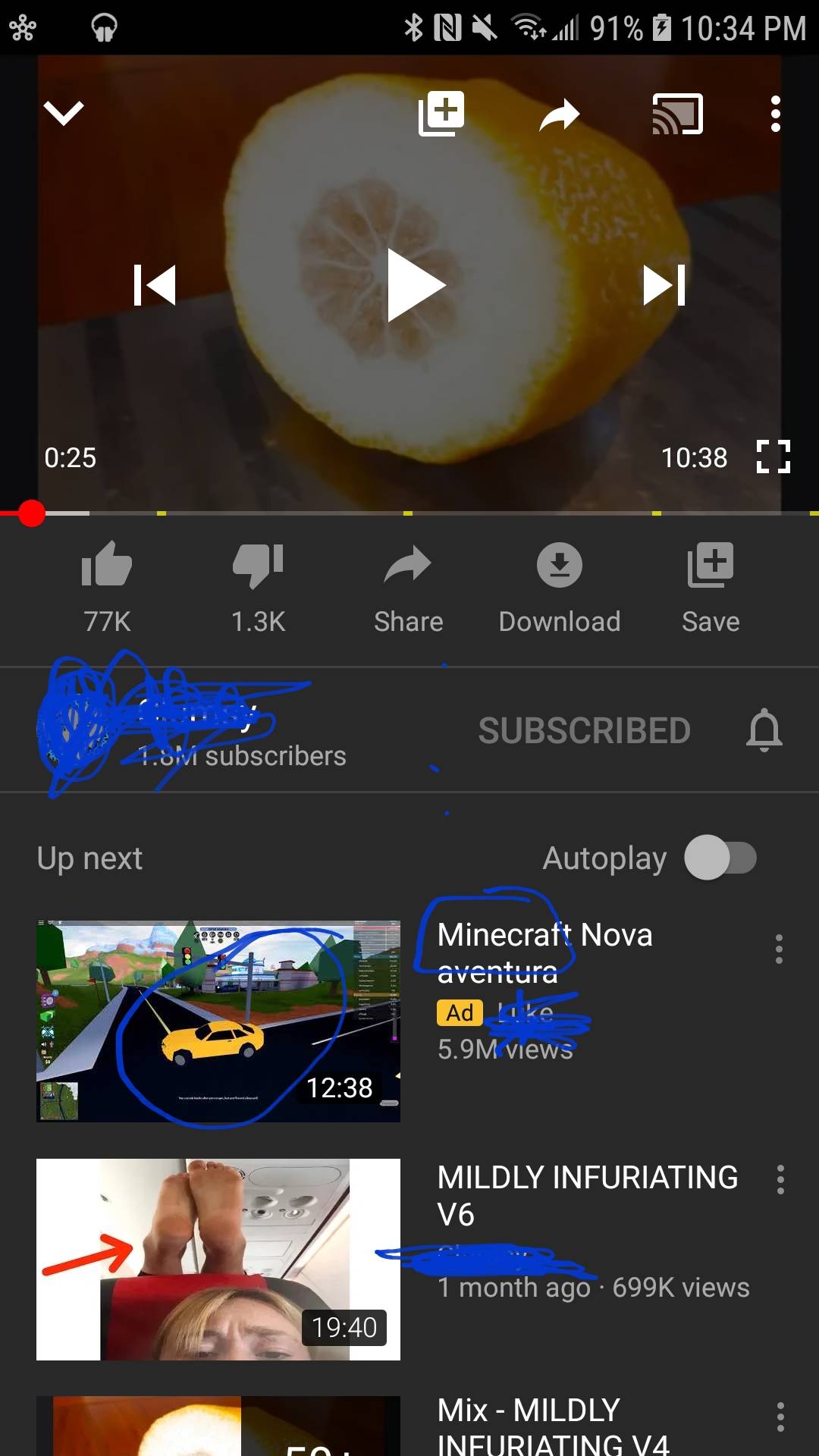
Task: Open options menu for MILDLY INFURIATING V6
Action: [780, 1180]
